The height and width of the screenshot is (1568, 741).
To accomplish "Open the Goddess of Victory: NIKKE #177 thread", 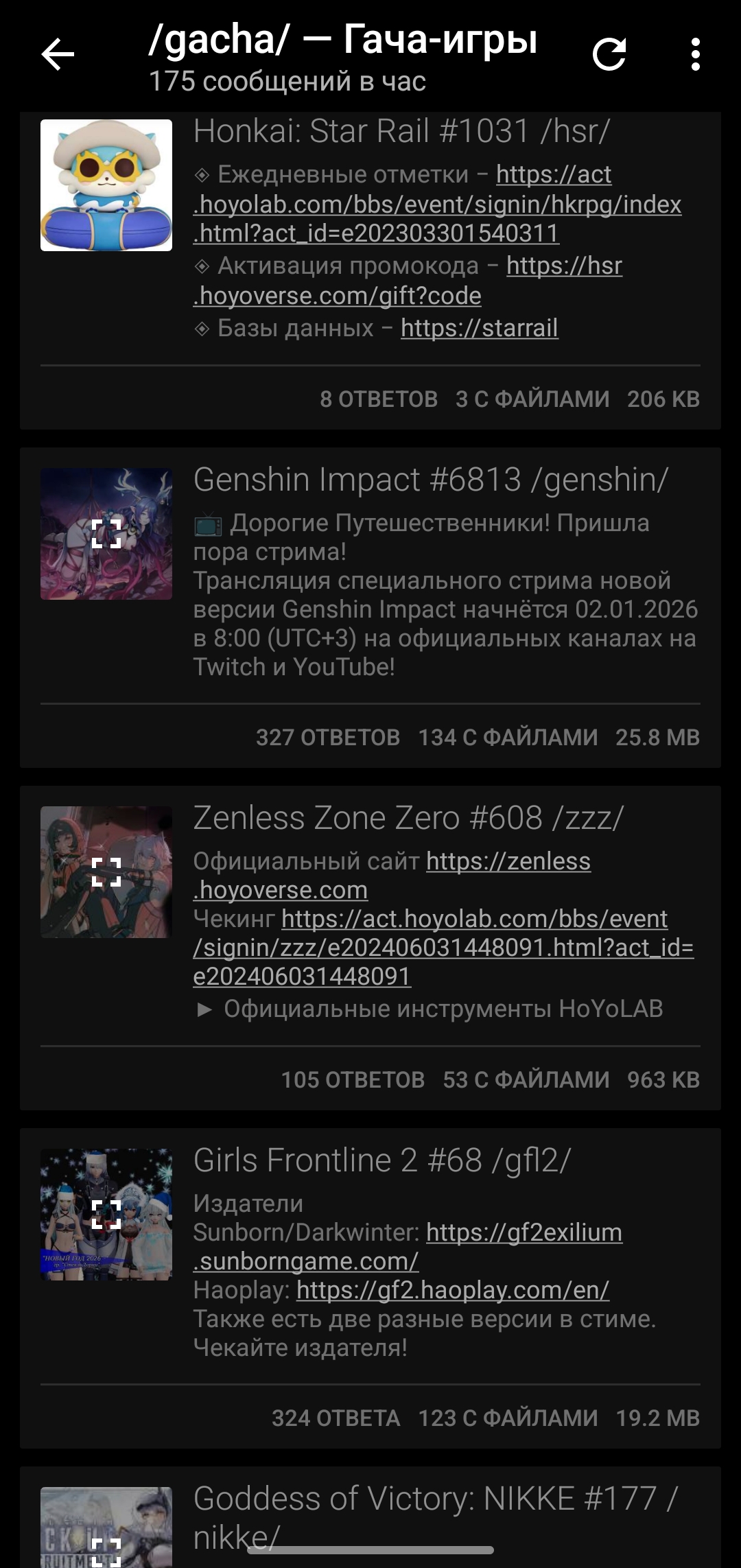I will pos(434,1499).
